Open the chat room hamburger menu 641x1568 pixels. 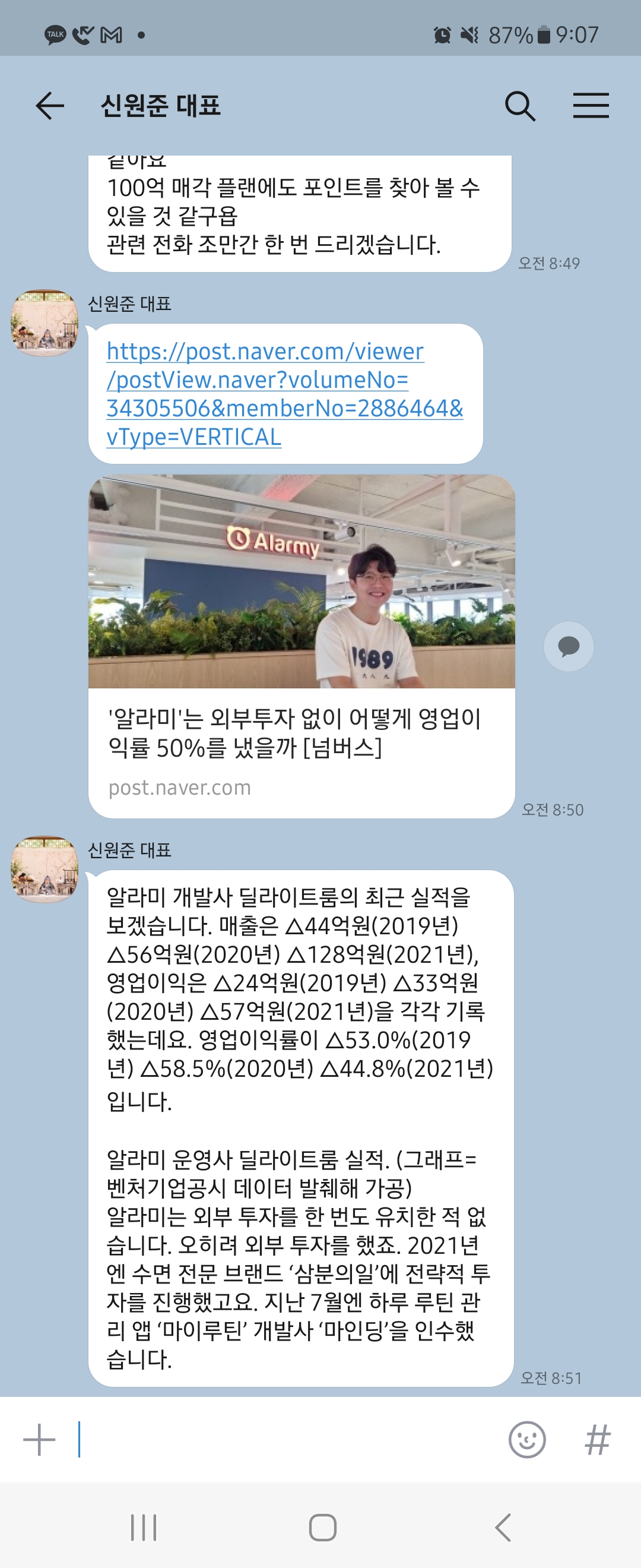(591, 106)
